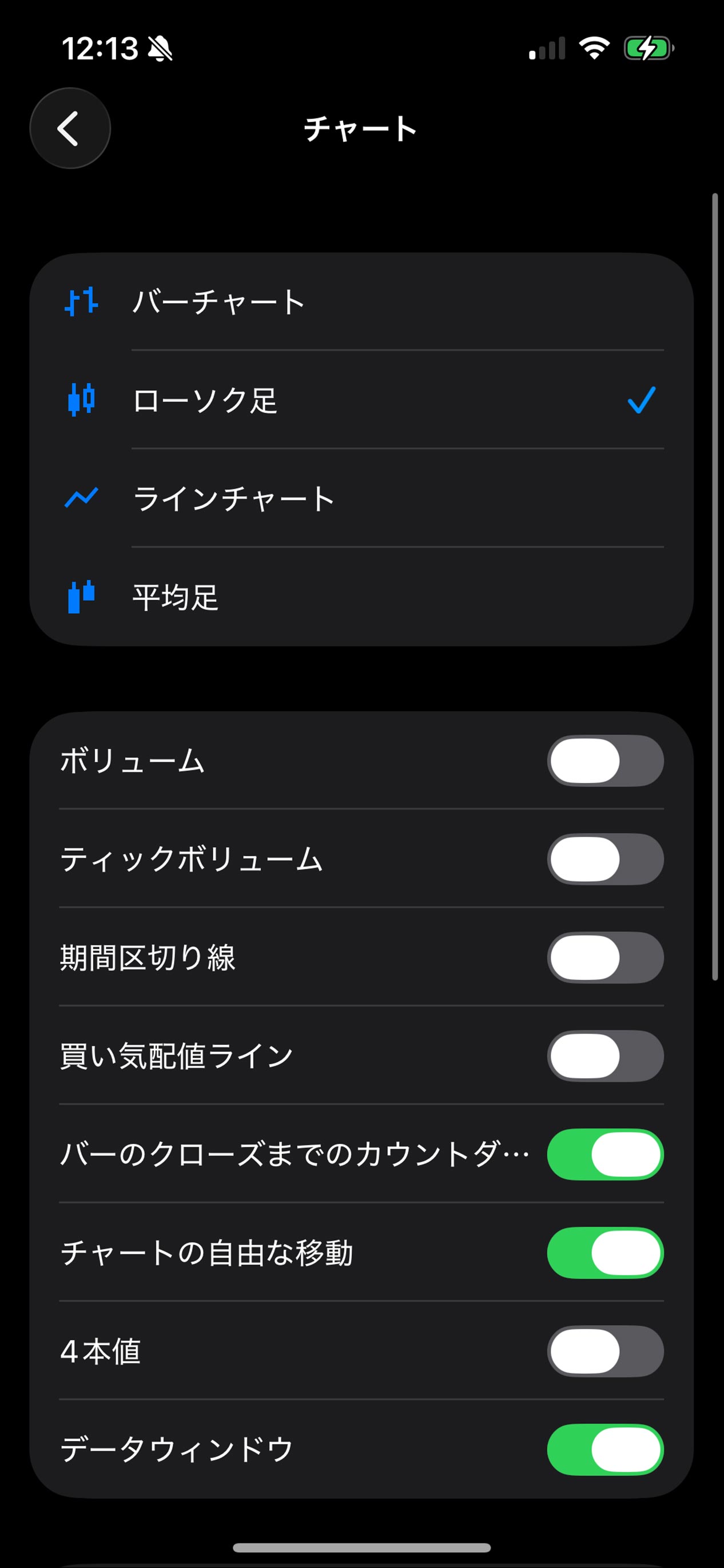Disable データウィンドウ switch

[604, 1450]
